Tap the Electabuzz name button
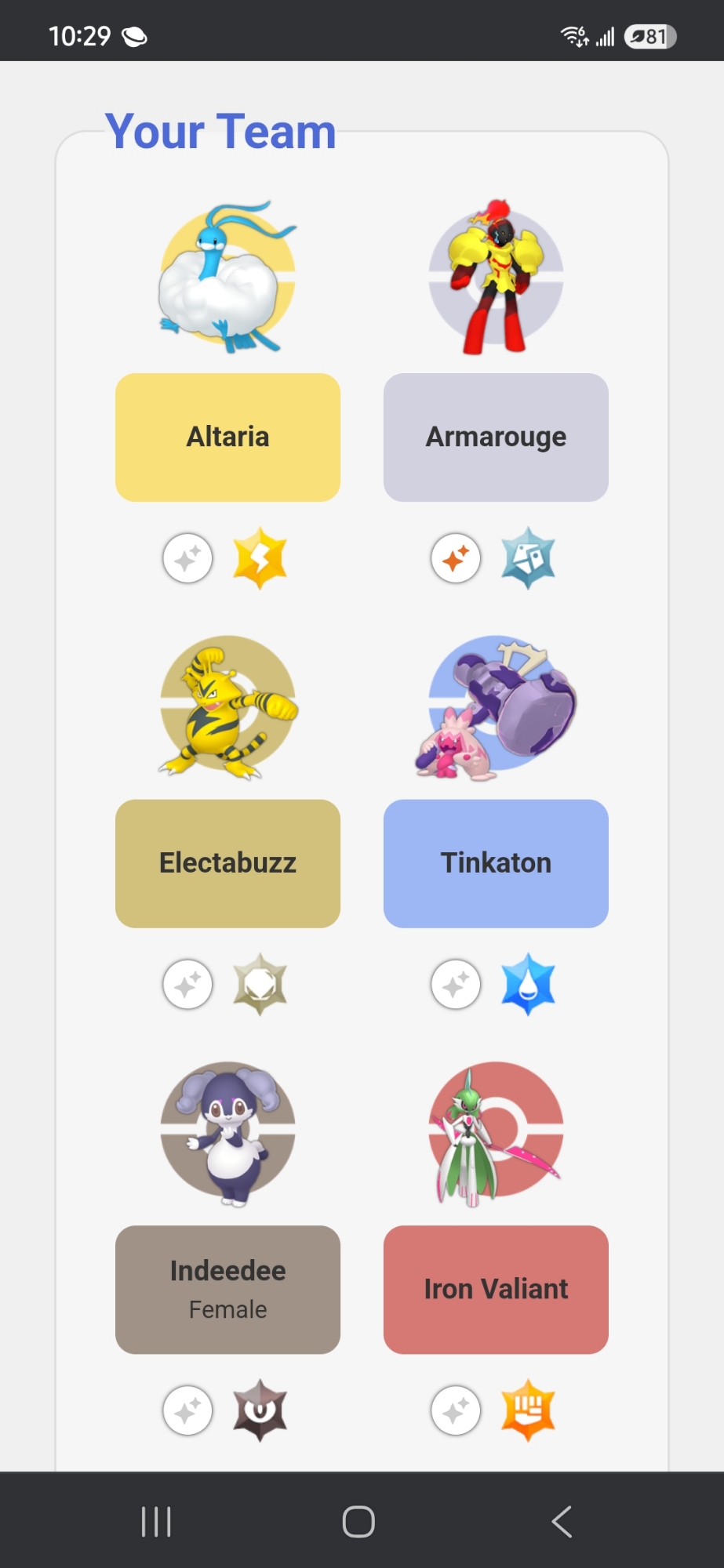This screenshot has width=724, height=1568. (227, 863)
